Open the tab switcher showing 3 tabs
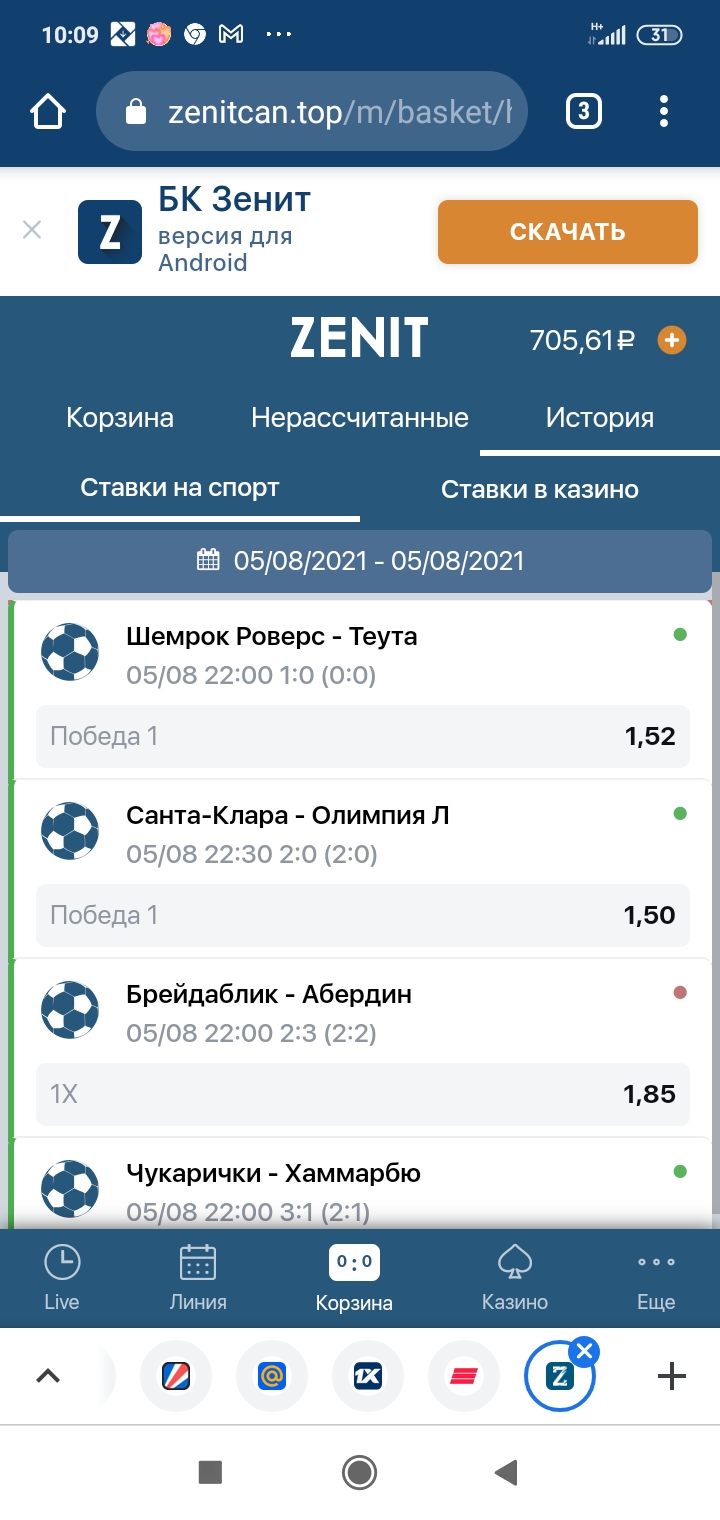 [x=584, y=111]
